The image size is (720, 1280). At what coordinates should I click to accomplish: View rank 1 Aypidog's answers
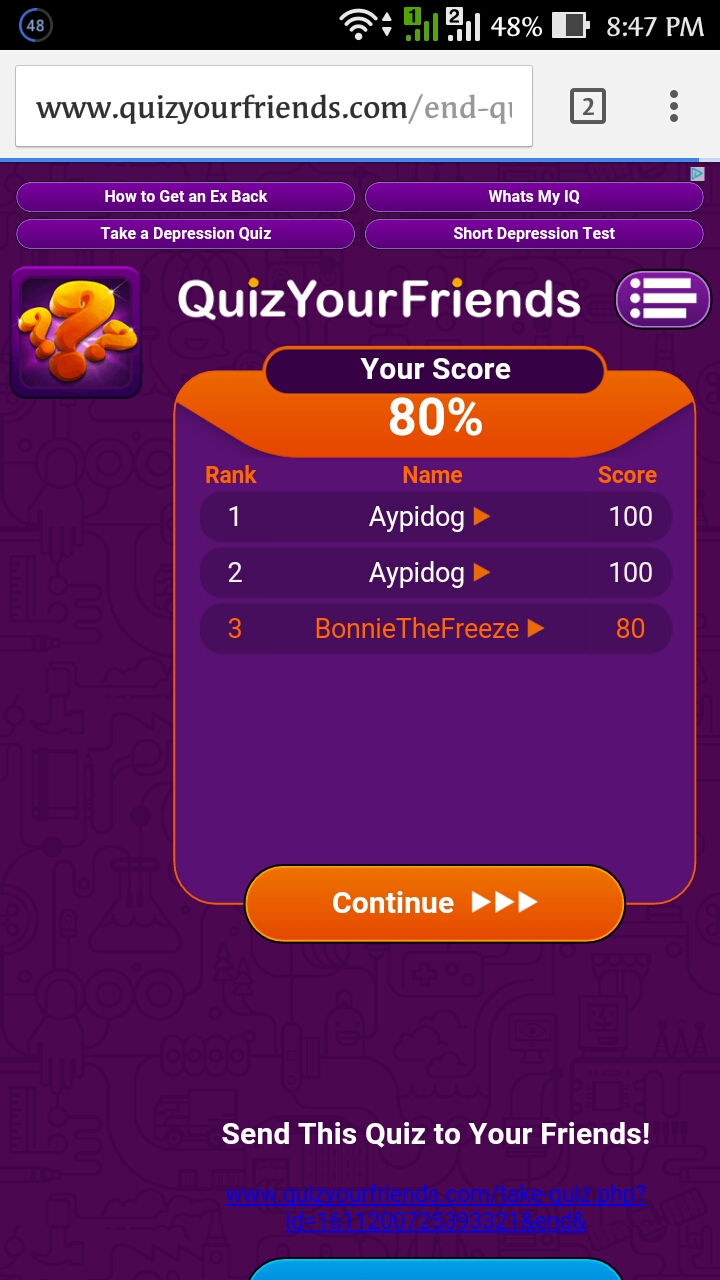pos(430,517)
